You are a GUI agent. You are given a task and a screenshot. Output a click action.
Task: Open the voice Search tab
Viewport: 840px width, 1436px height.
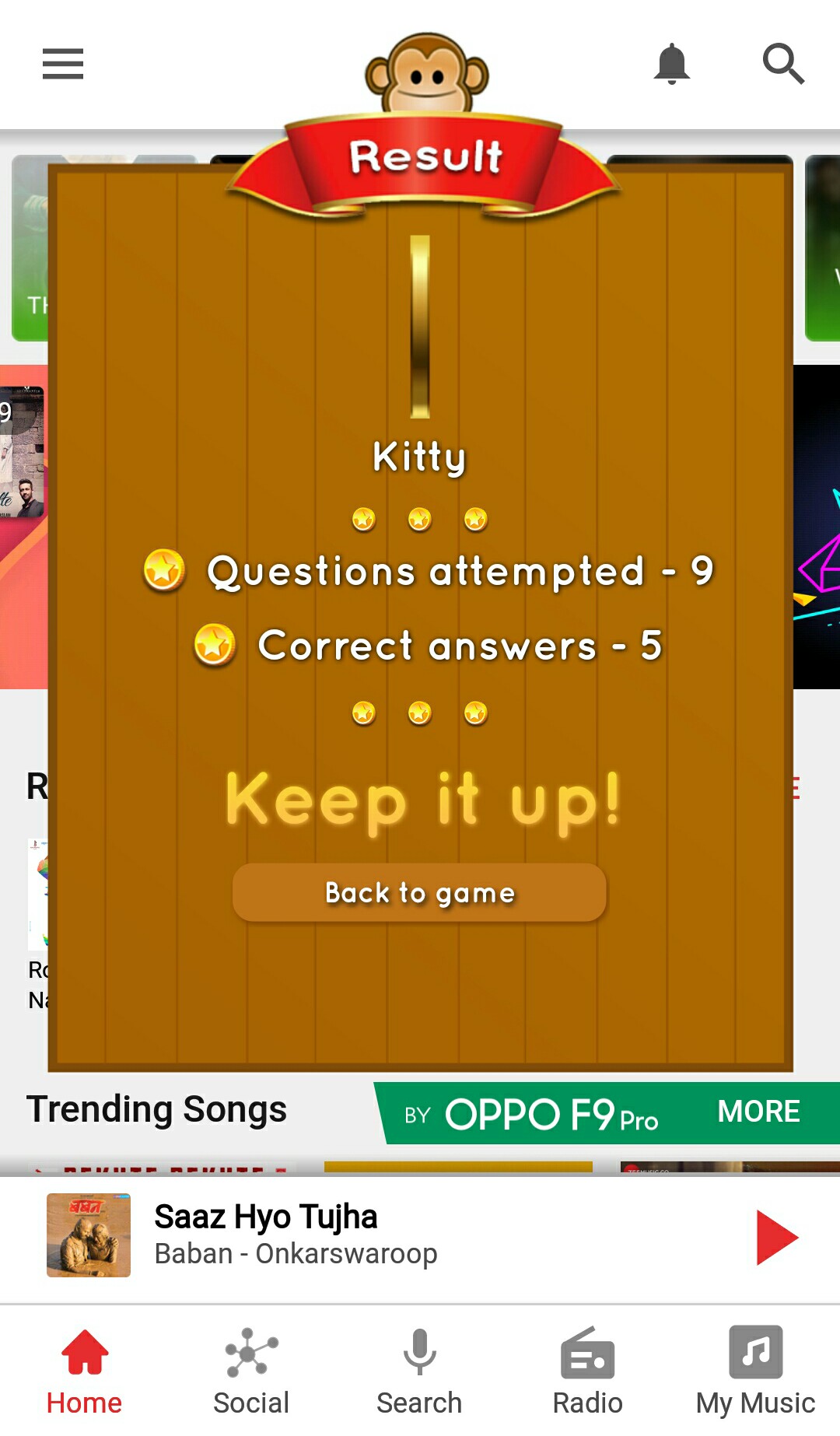[x=419, y=1371]
